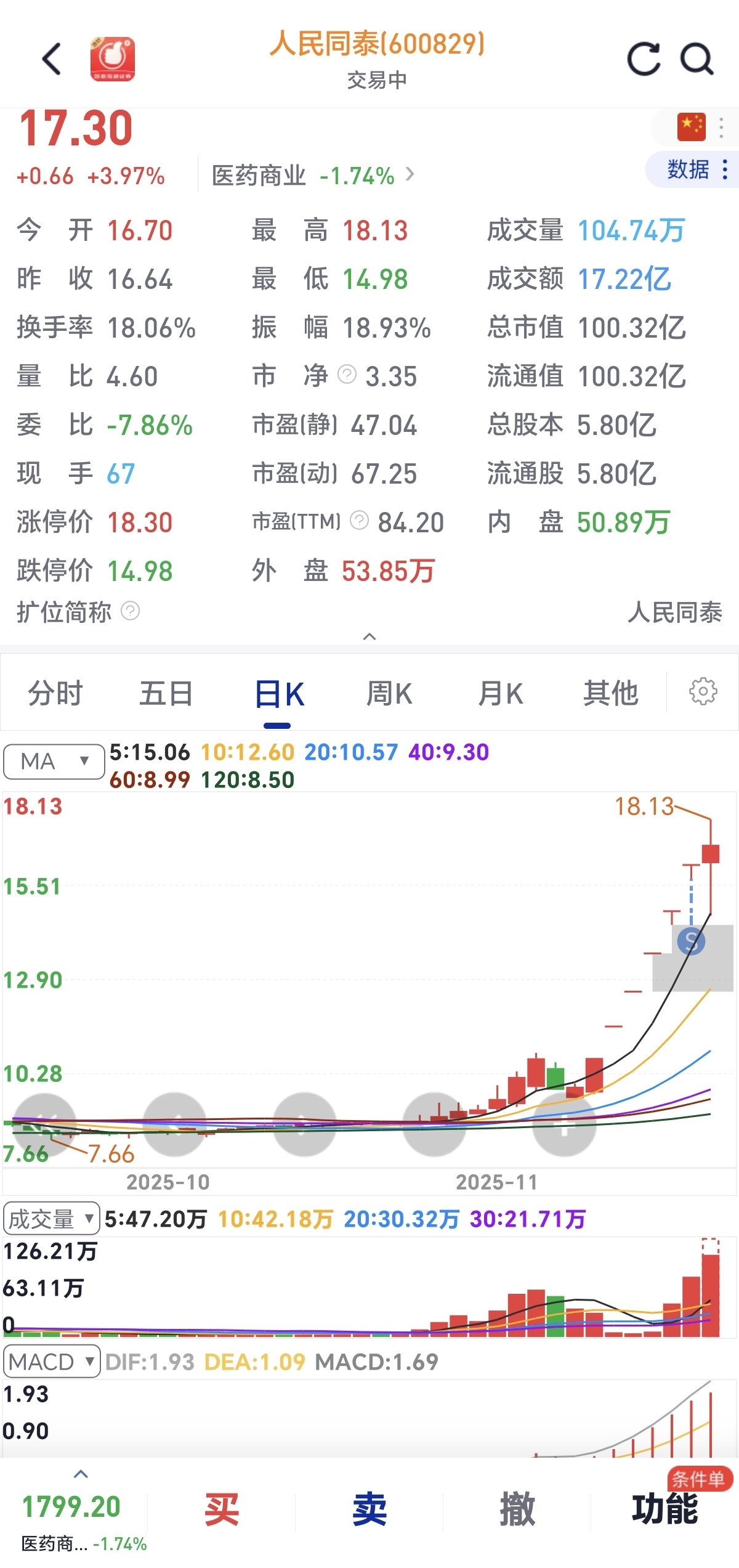Open chart settings gear
The width and height of the screenshot is (739, 1568).
point(703,692)
